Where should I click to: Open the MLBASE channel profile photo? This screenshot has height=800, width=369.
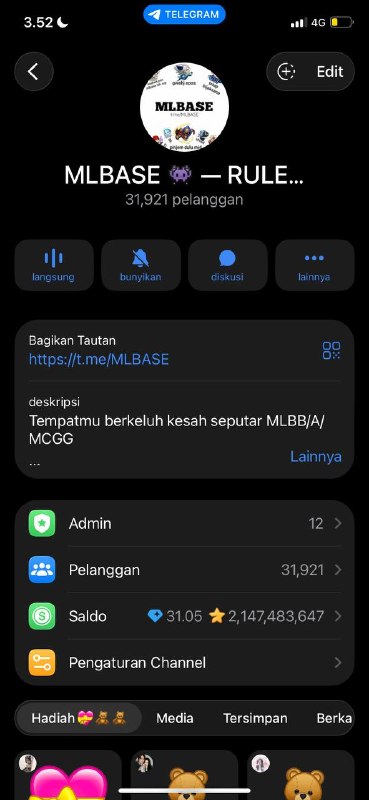click(x=184, y=107)
